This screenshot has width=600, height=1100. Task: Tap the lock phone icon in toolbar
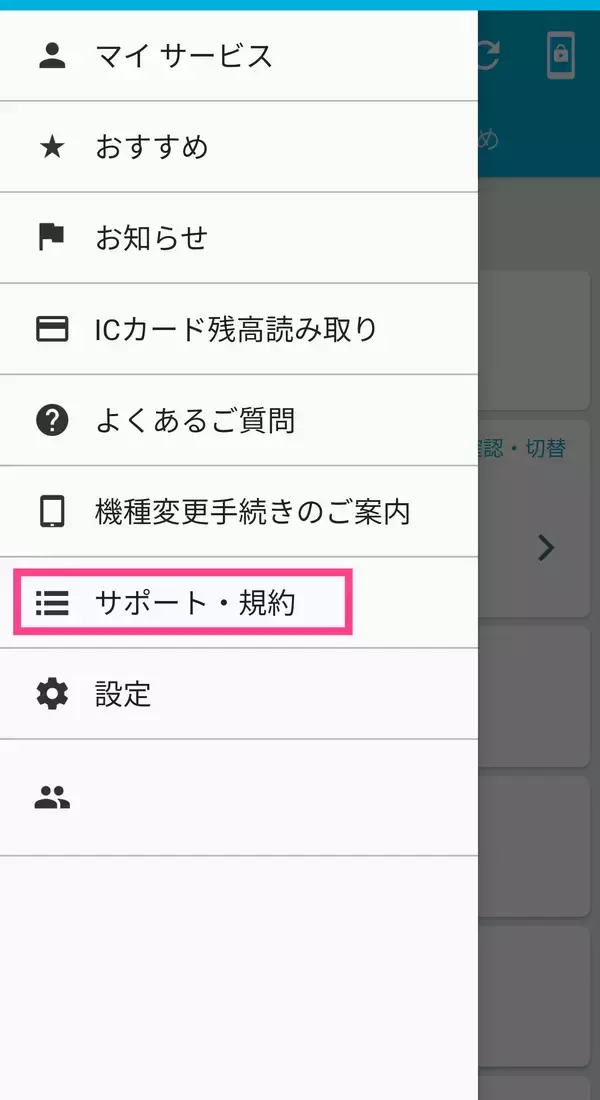[560, 56]
